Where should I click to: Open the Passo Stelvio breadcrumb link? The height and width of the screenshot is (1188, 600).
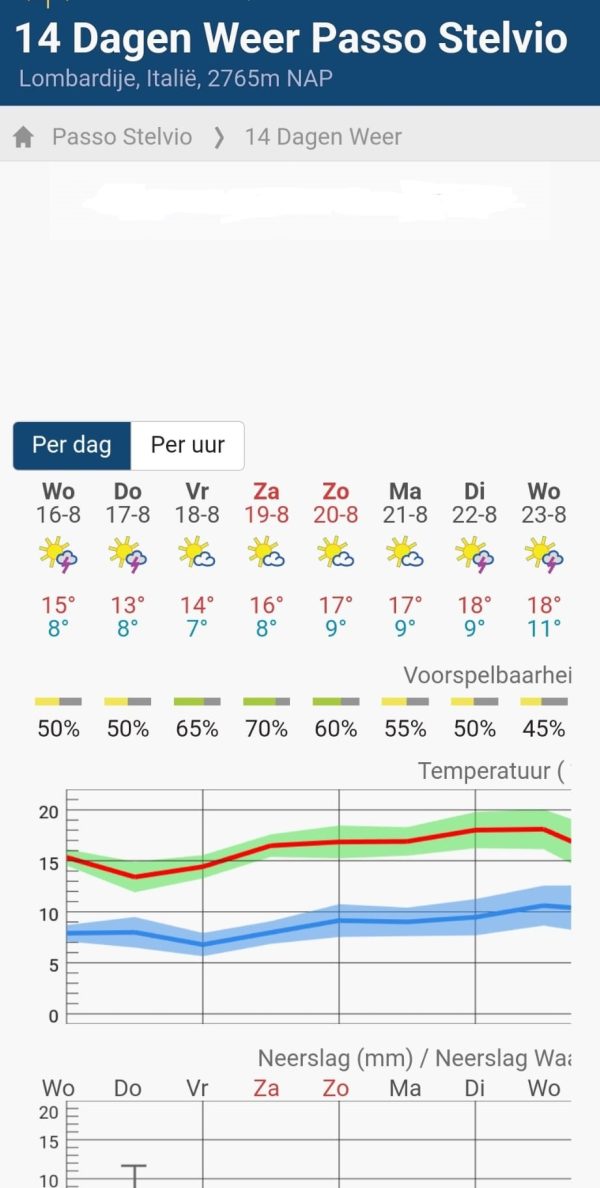(x=122, y=137)
